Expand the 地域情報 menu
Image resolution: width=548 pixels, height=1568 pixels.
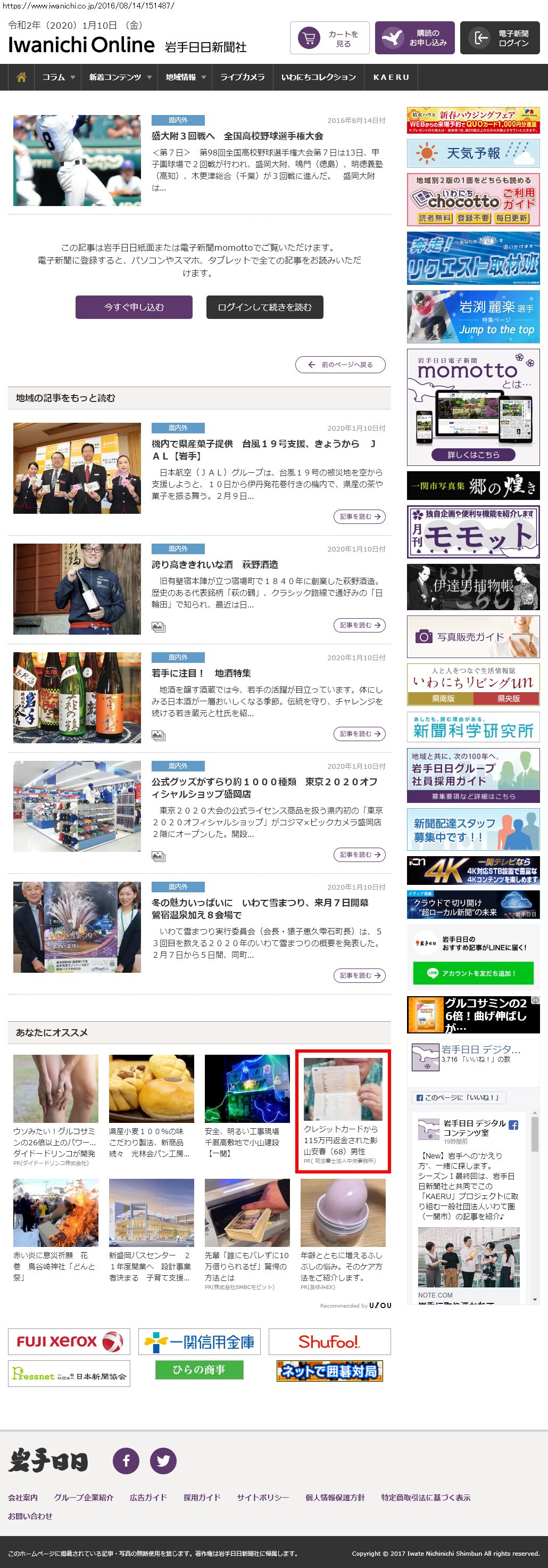185,77
